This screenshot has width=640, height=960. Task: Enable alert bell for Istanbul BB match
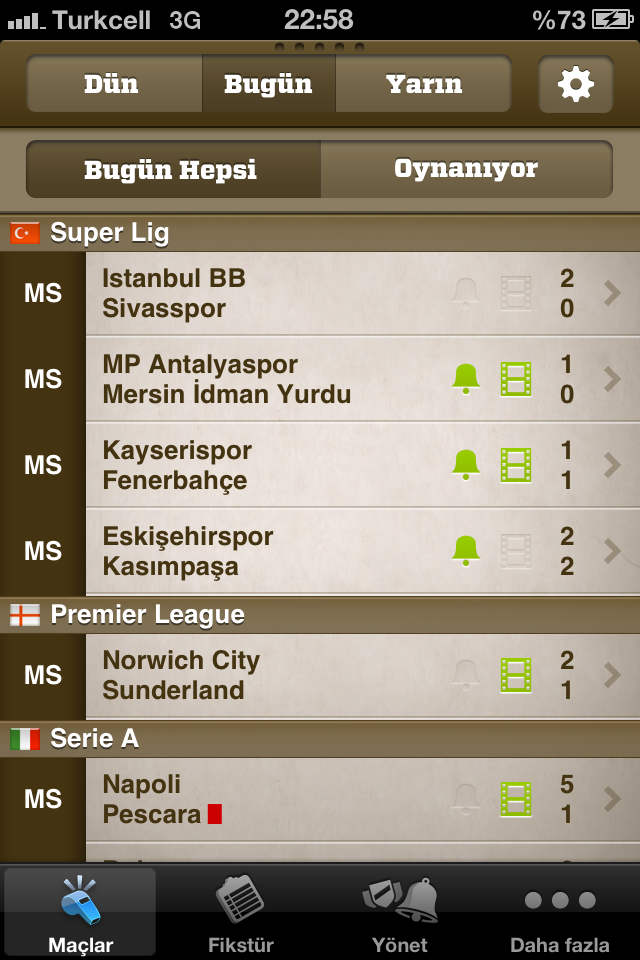click(466, 293)
